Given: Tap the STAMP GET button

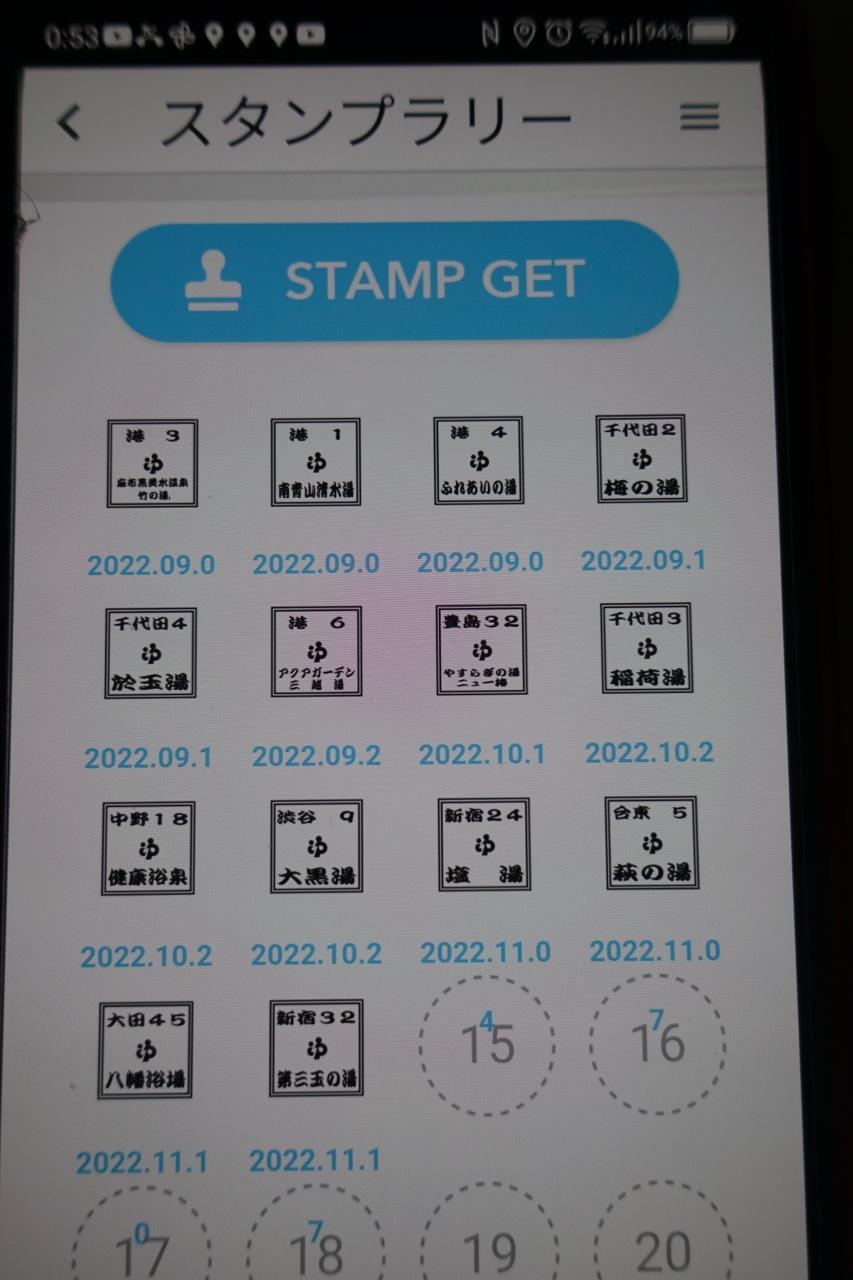Looking at the screenshot, I should coord(394,281).
